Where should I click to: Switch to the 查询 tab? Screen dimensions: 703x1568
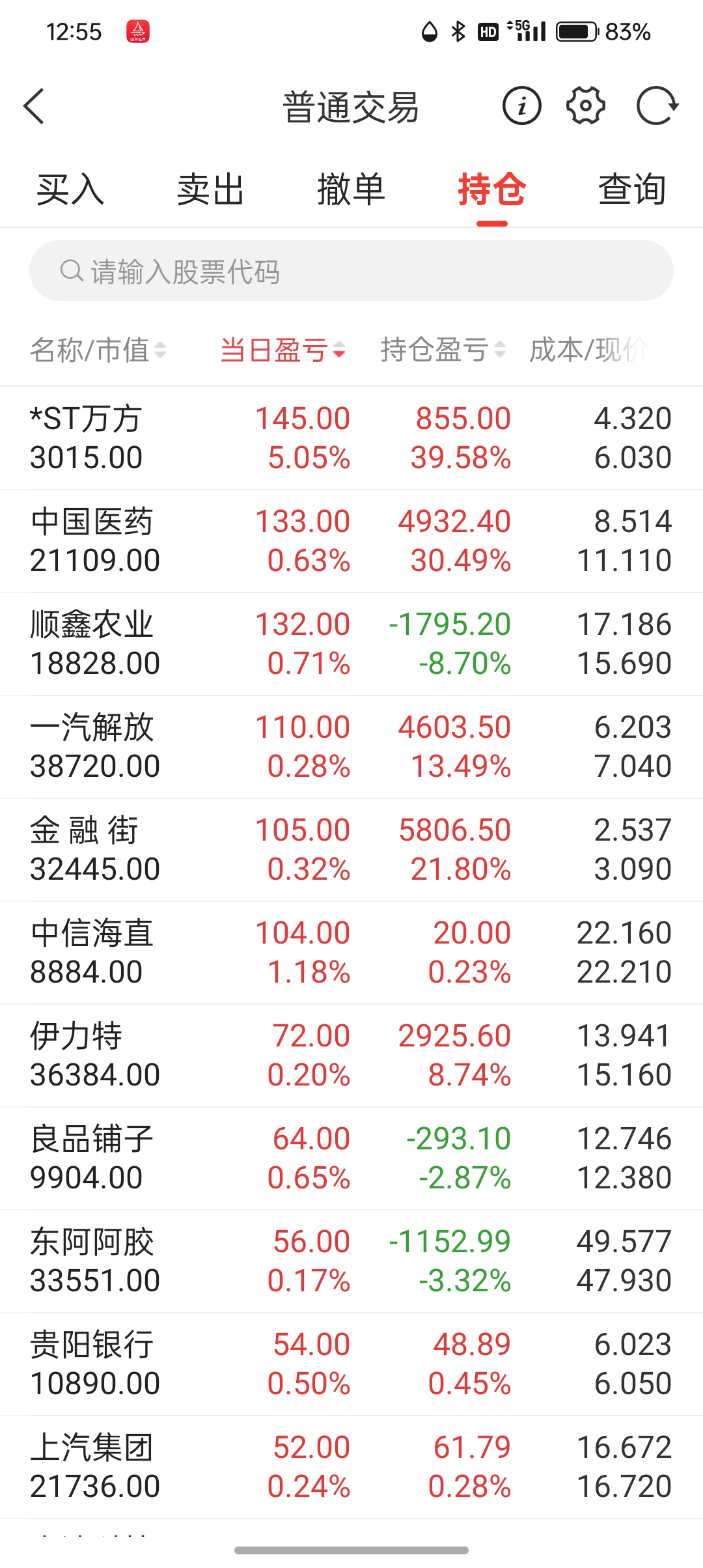(x=631, y=190)
